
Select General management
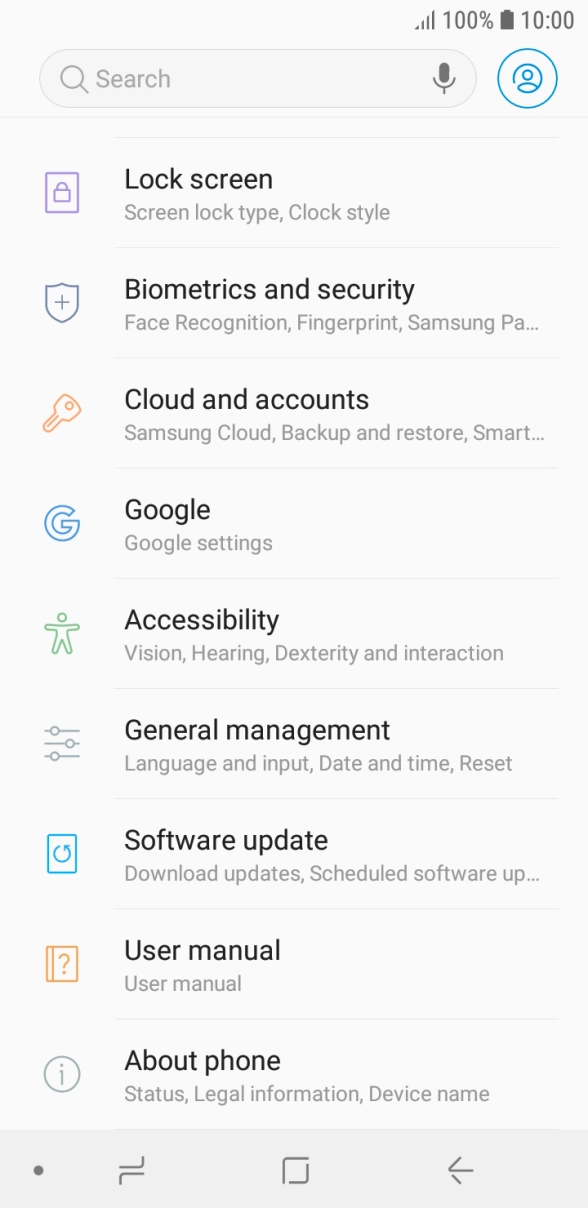(x=294, y=743)
